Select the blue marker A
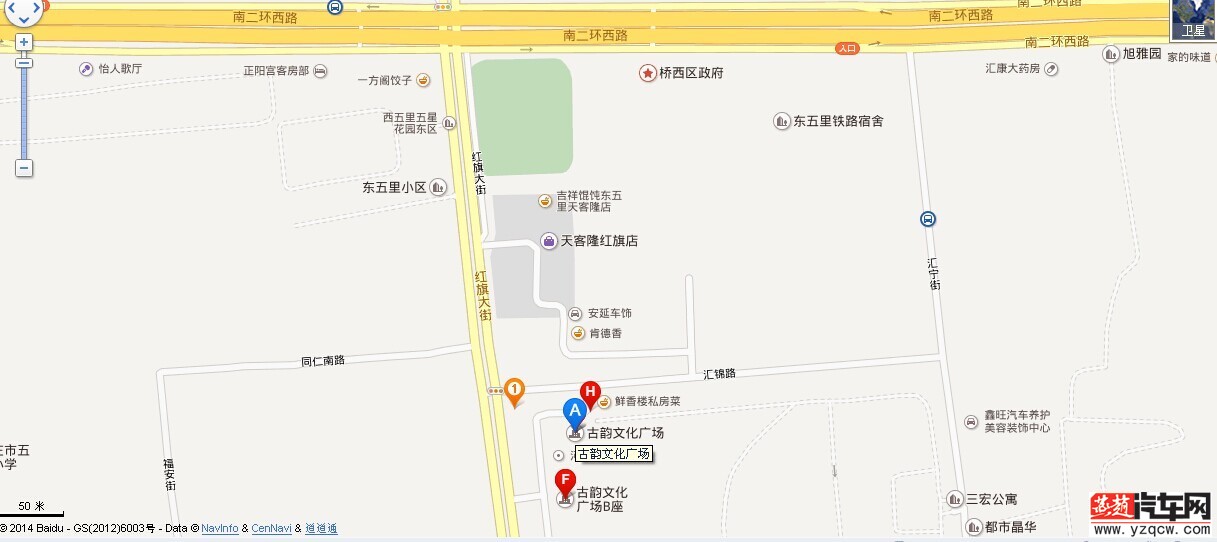1217x542 pixels. pyautogui.click(x=574, y=412)
